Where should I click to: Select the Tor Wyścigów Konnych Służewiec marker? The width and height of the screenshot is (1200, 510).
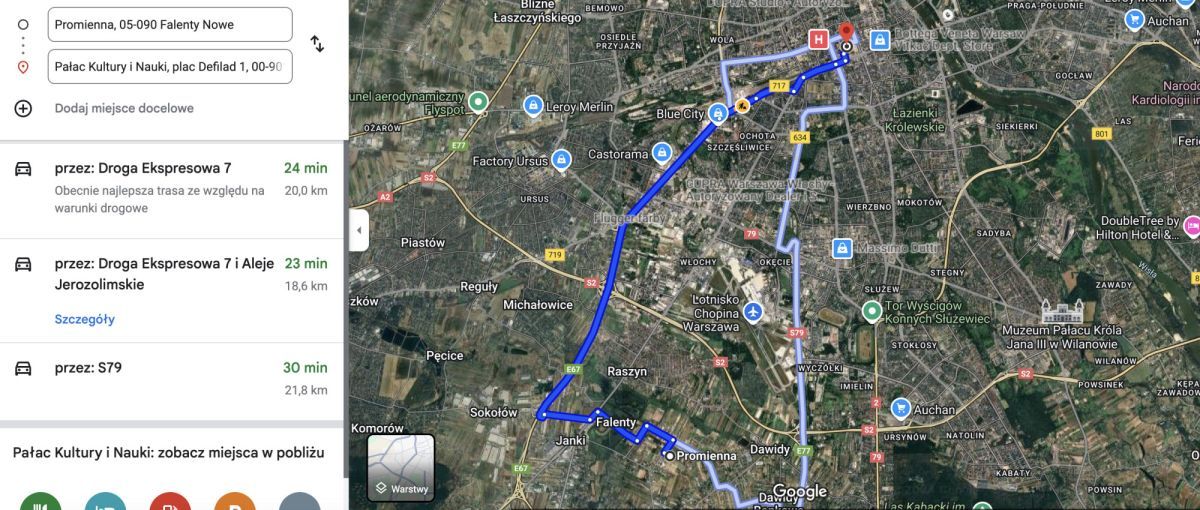[x=872, y=311]
